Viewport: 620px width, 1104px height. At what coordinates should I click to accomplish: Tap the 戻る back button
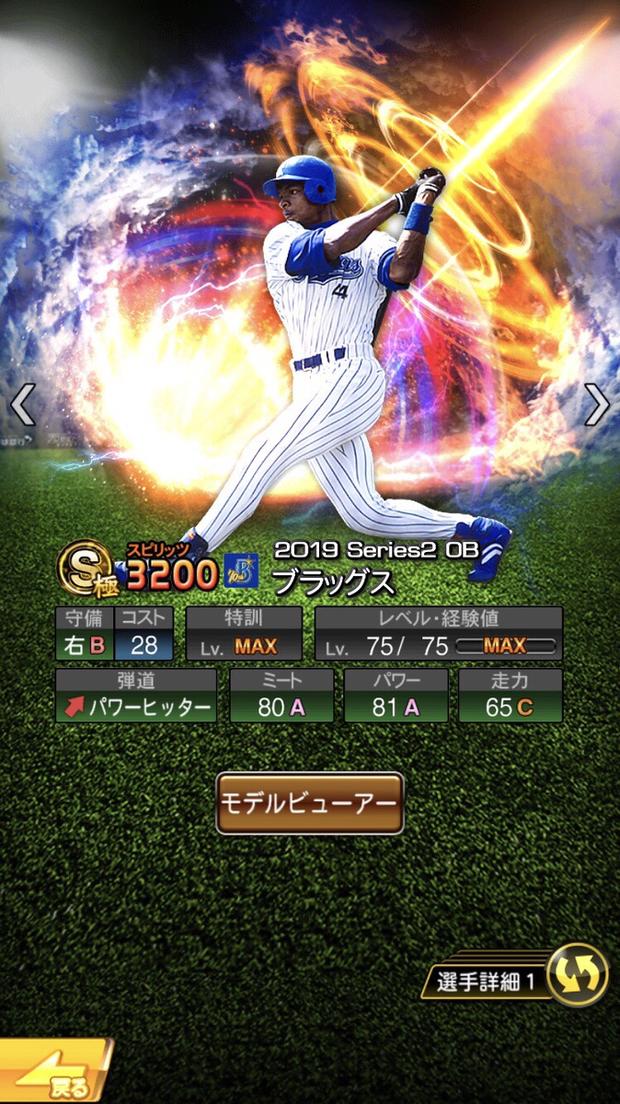[x=55, y=1076]
